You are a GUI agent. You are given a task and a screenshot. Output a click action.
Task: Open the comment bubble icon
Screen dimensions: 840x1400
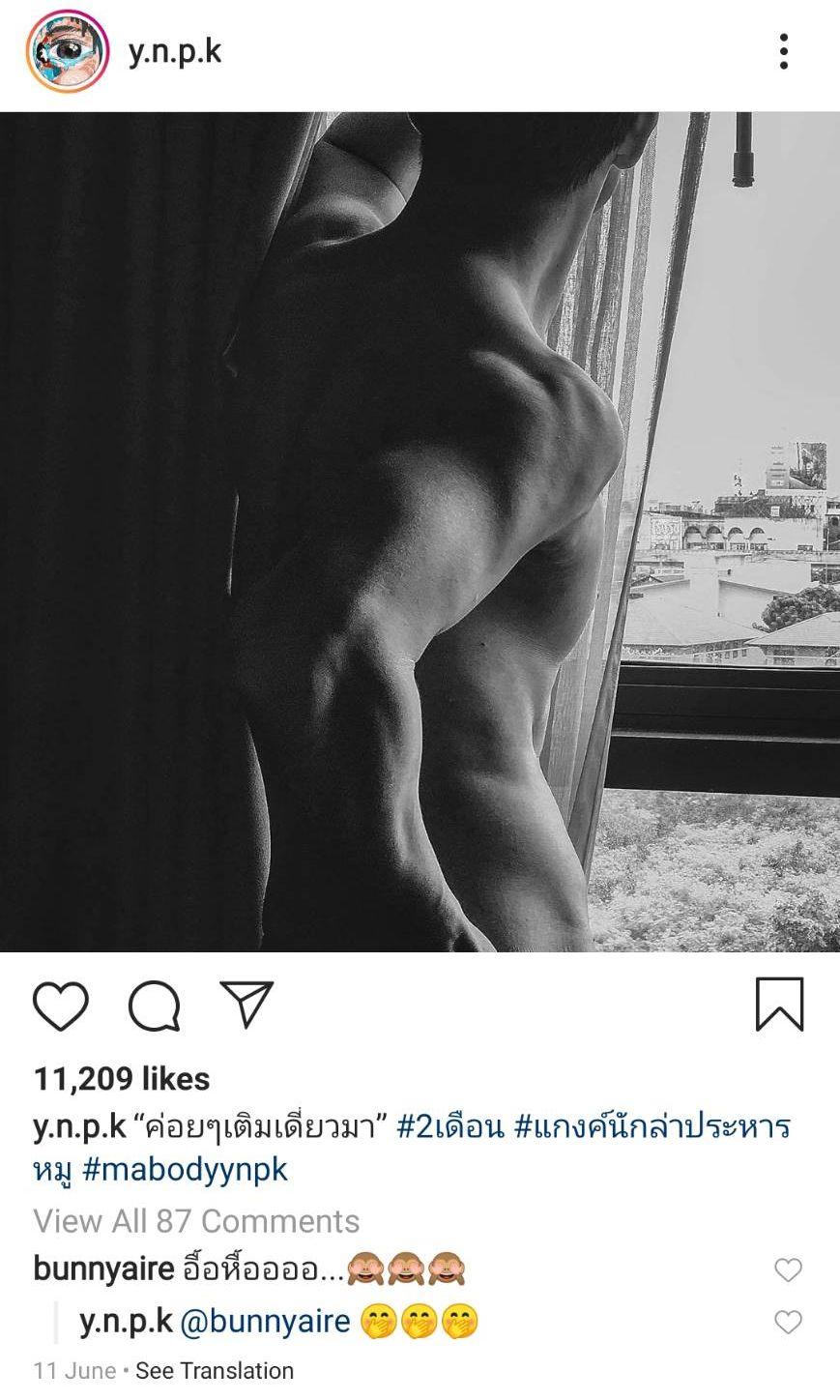coord(155,1006)
